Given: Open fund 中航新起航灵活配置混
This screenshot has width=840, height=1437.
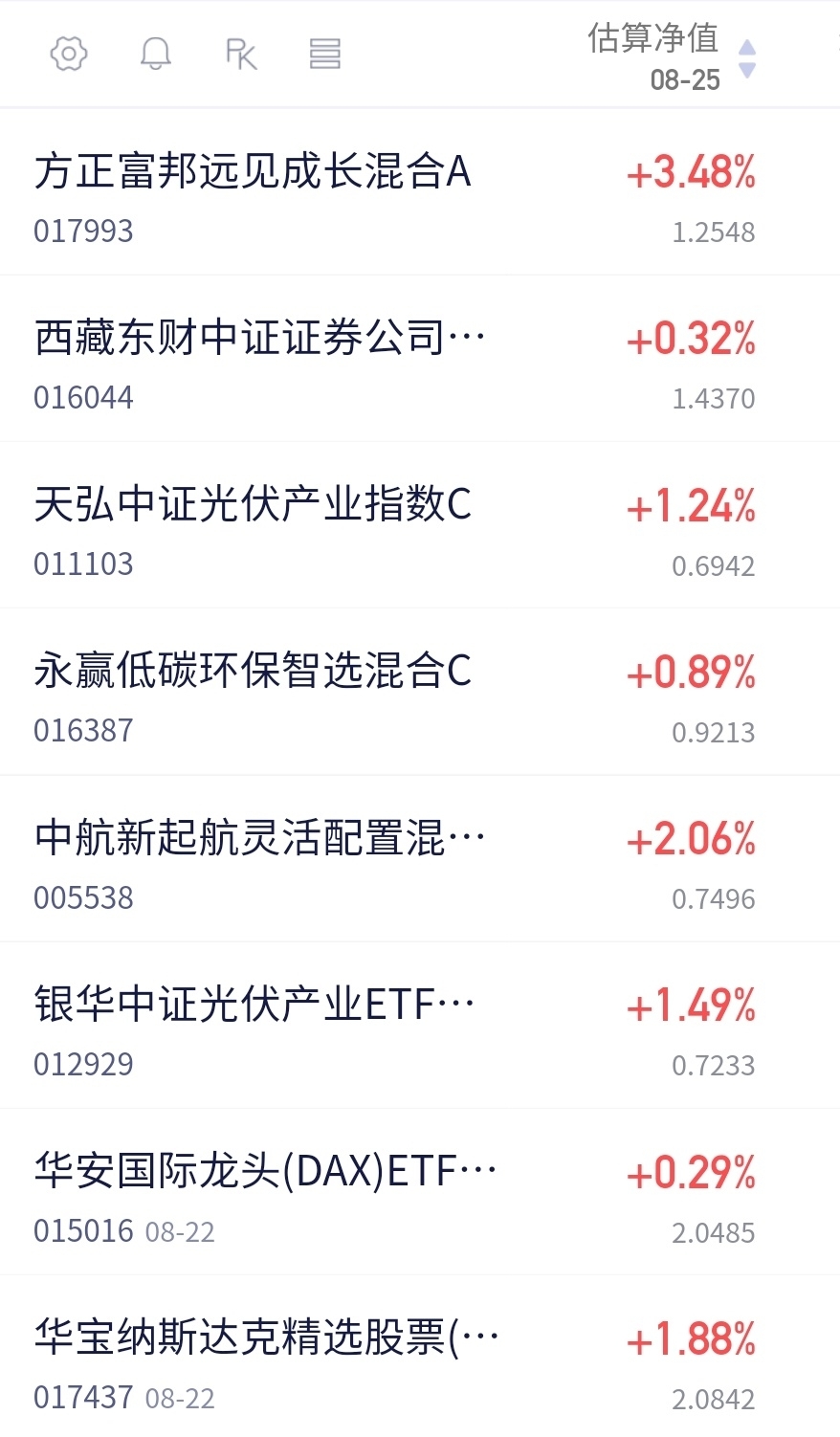Looking at the screenshot, I should (420, 859).
